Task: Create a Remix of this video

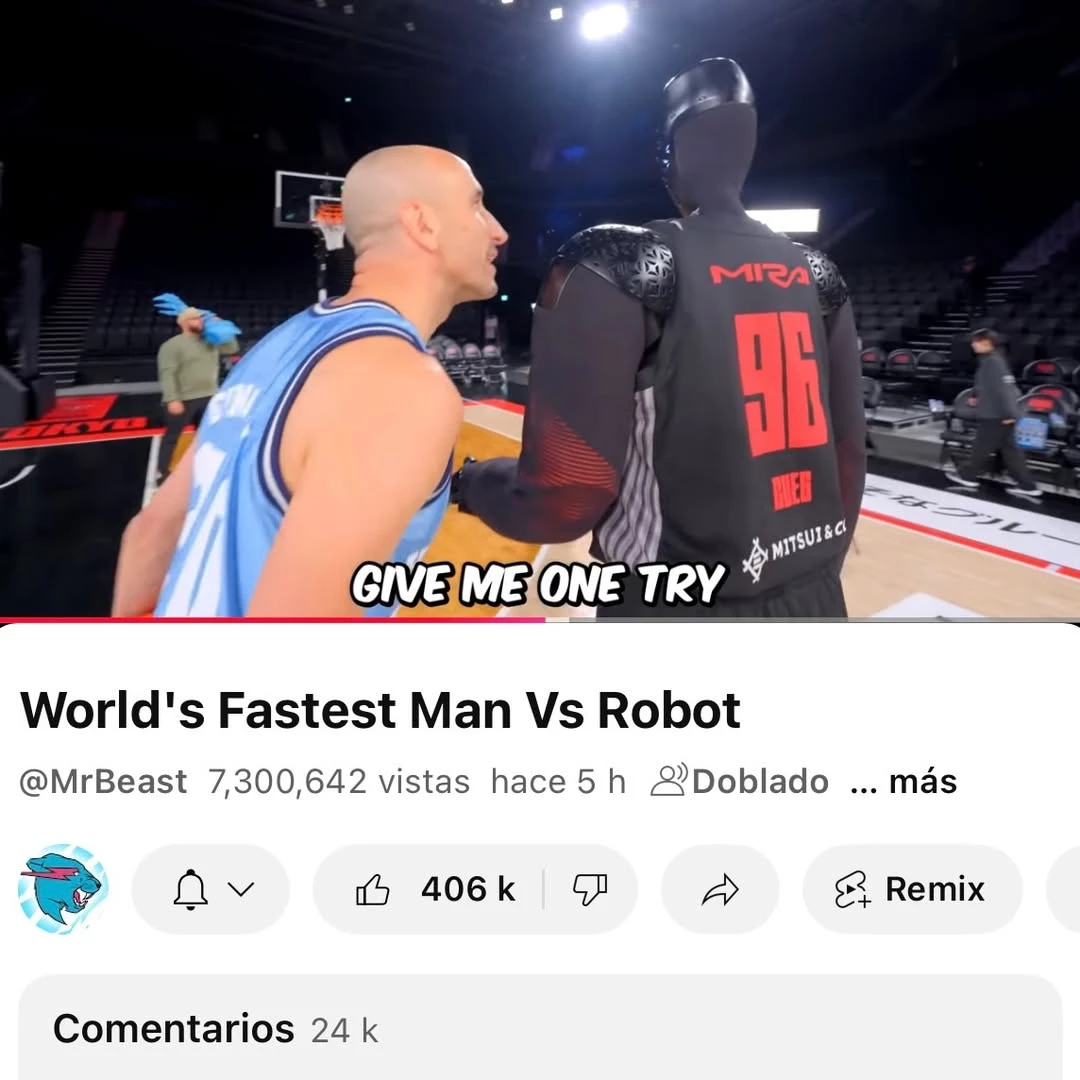Action: [x=911, y=889]
